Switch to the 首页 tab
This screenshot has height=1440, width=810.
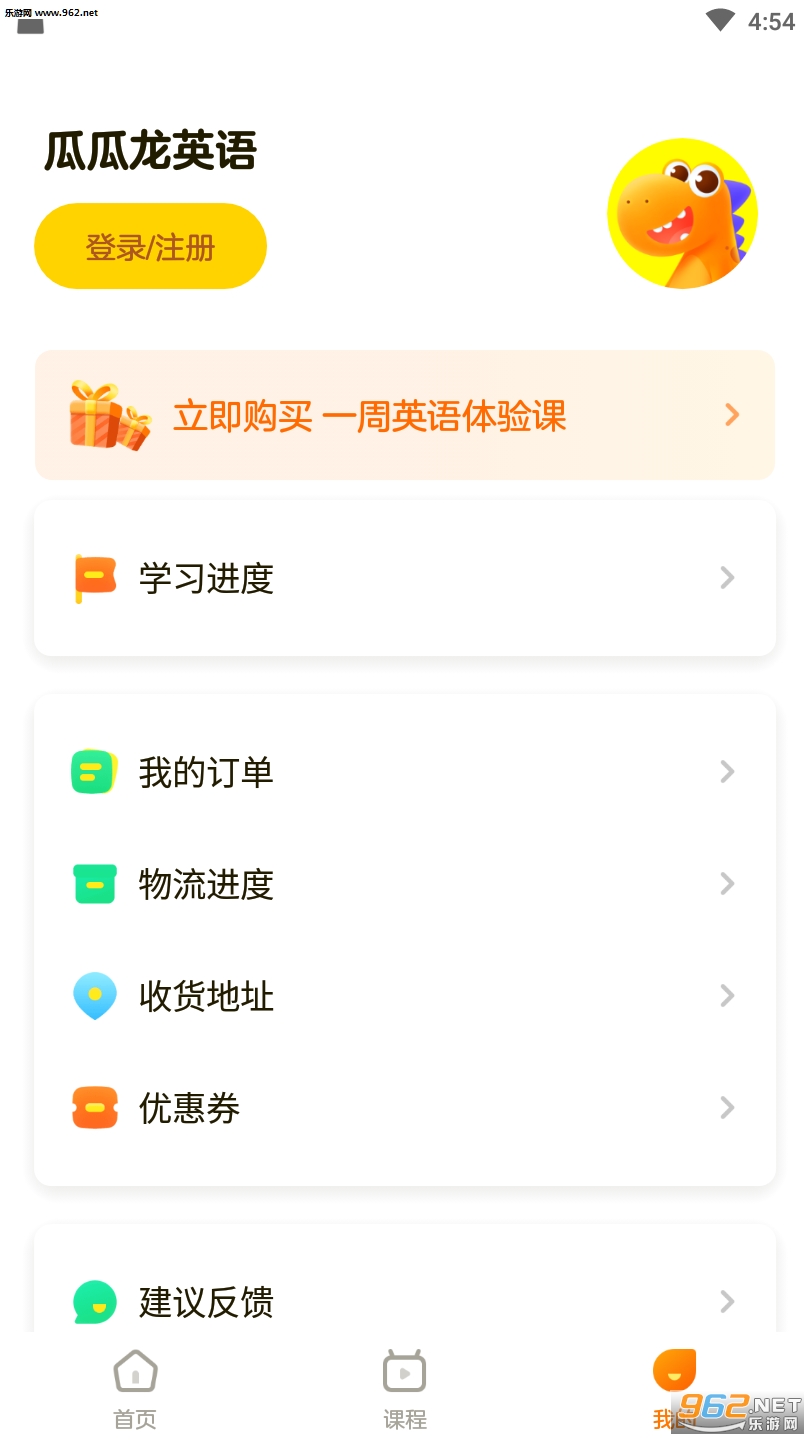point(135,1388)
